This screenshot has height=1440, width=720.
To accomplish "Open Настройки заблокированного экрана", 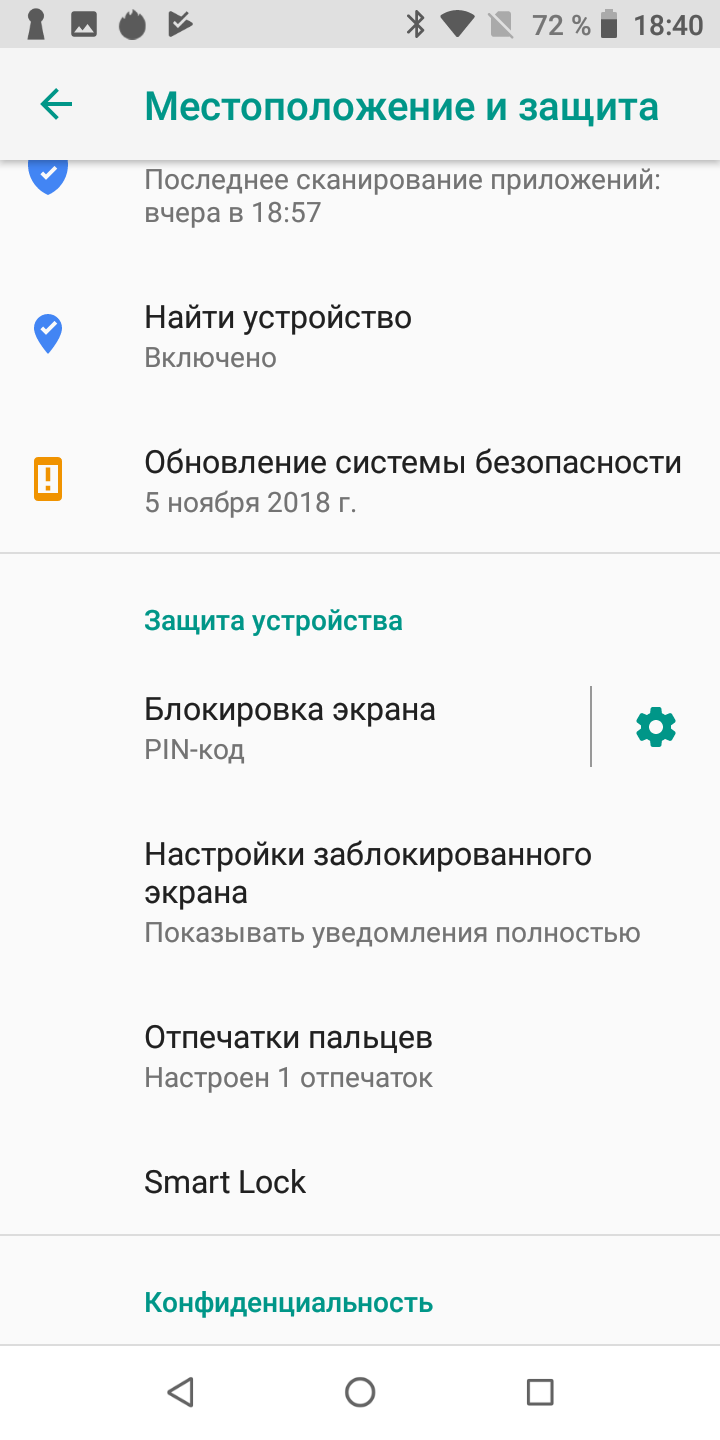I will (x=360, y=893).
